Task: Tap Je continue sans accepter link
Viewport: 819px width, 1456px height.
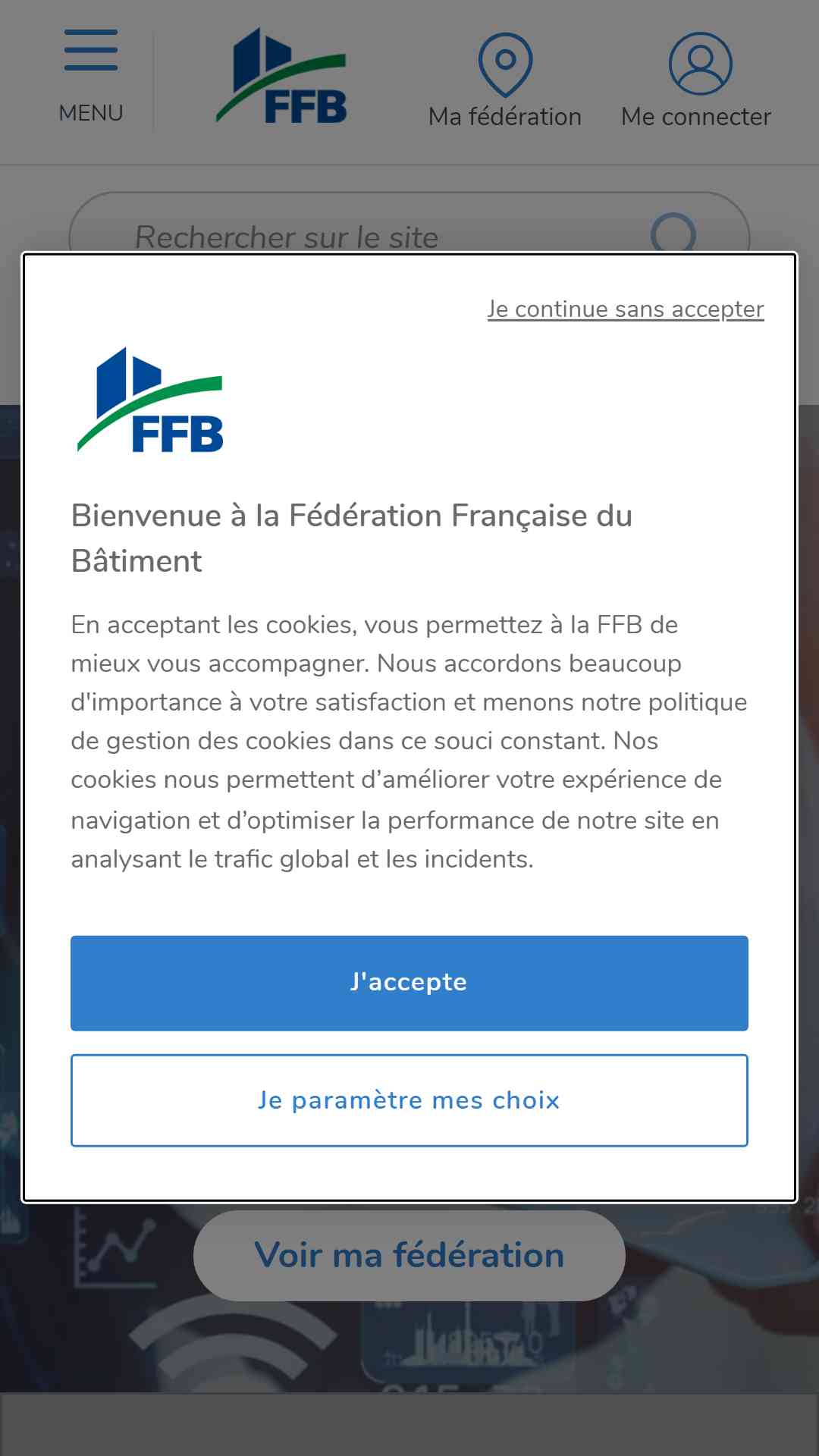Action: point(626,309)
